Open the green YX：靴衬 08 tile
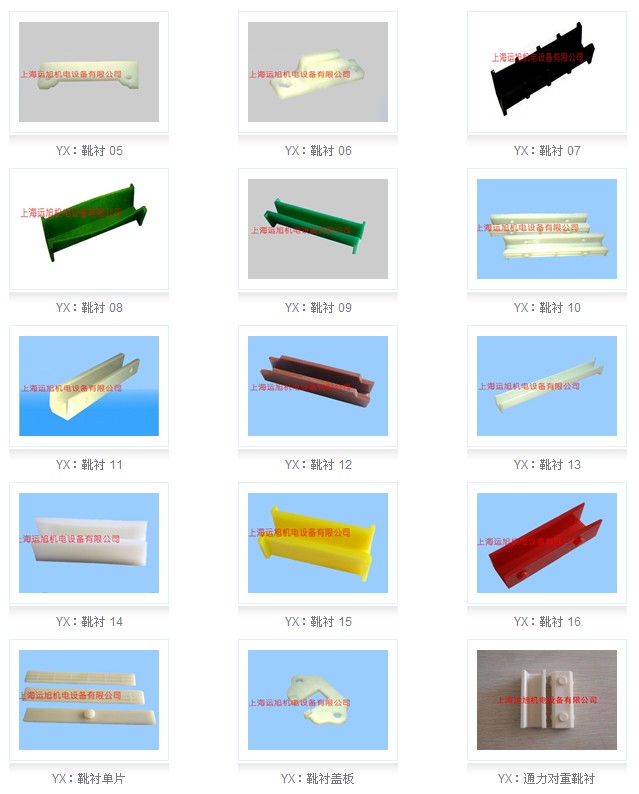 [x=89, y=229]
